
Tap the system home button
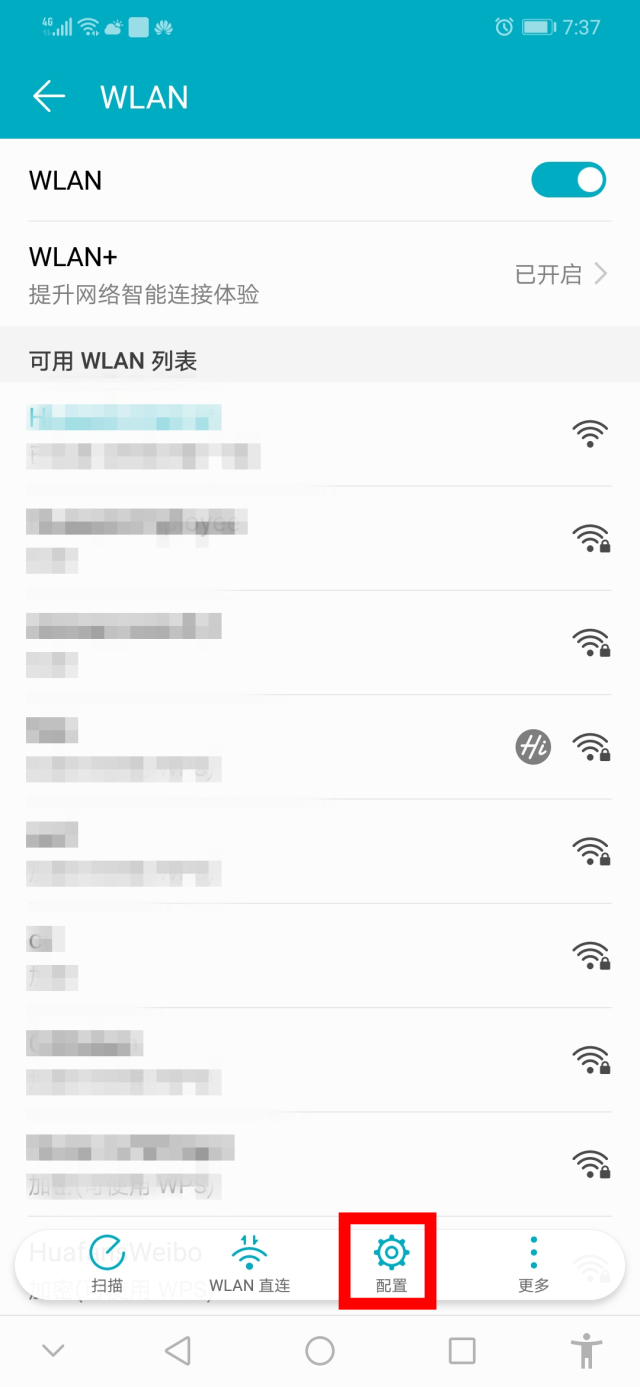point(320,1351)
